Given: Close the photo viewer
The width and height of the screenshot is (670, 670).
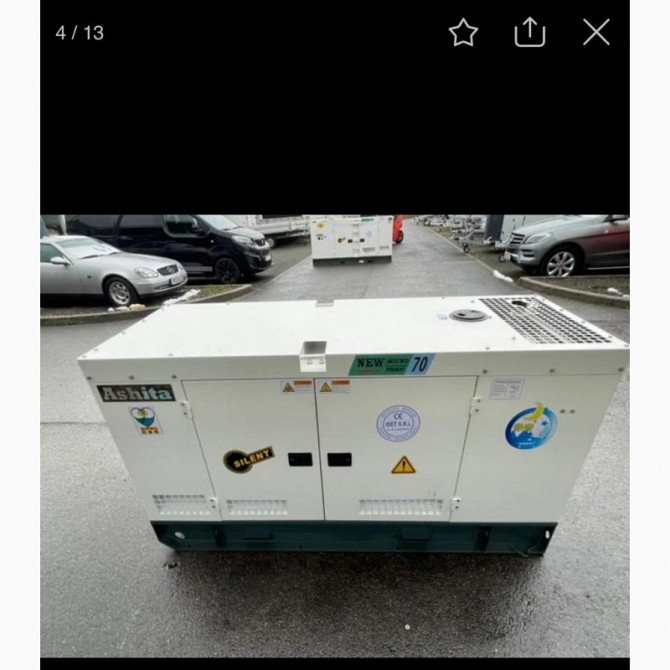Looking at the screenshot, I should point(596,32).
